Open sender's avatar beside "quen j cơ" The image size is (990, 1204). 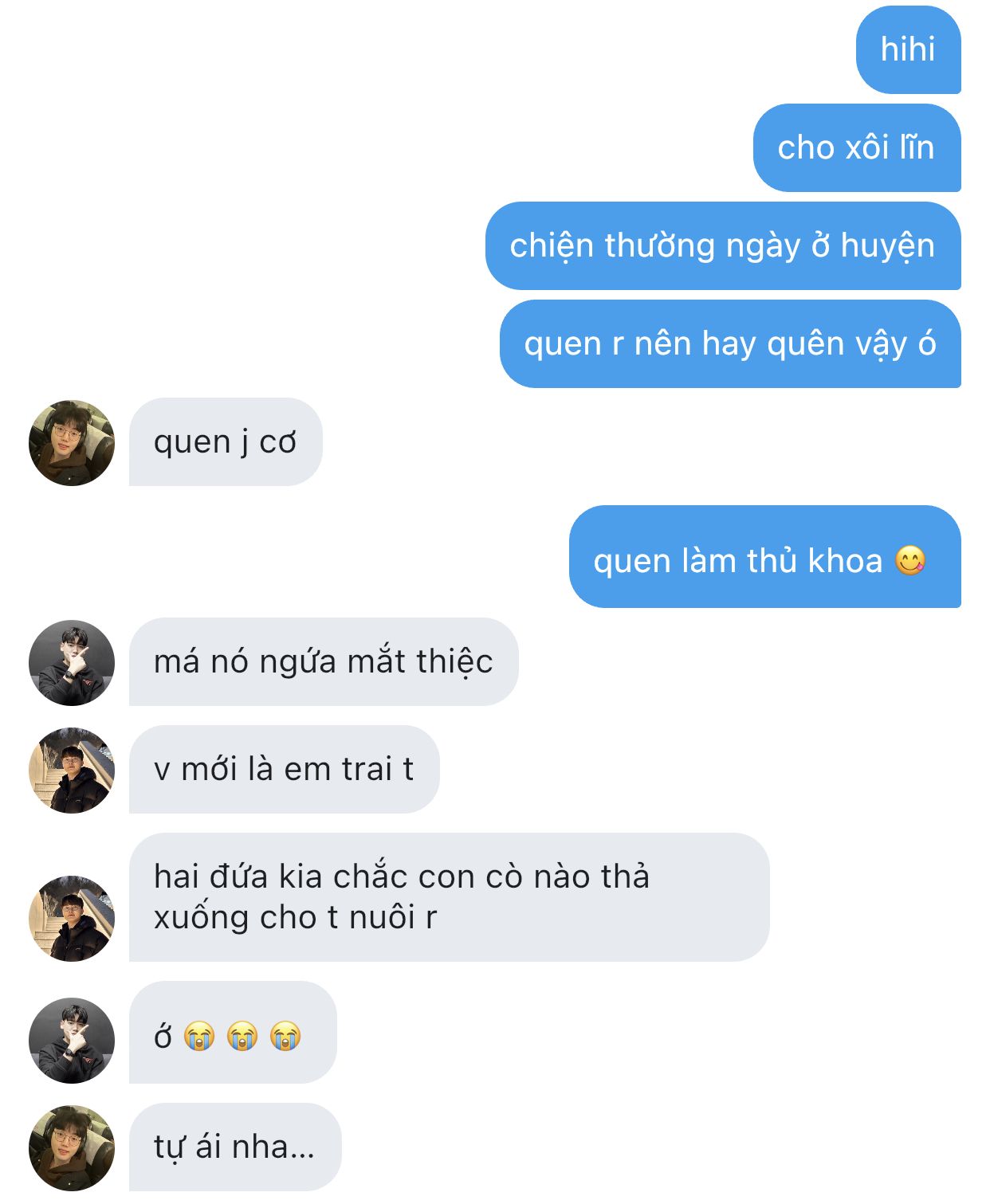pyautogui.click(x=72, y=443)
